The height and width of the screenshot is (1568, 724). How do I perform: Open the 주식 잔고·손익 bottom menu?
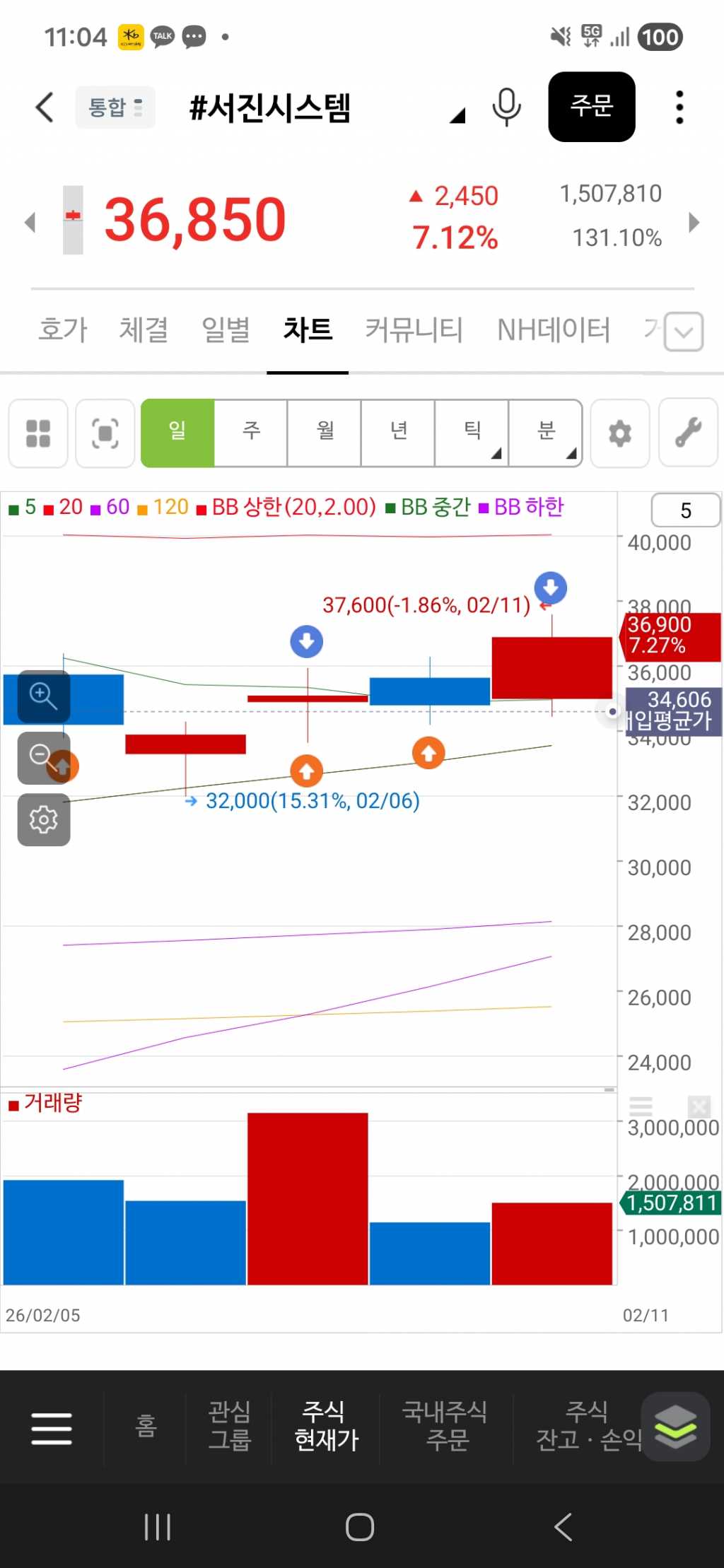tap(587, 1426)
